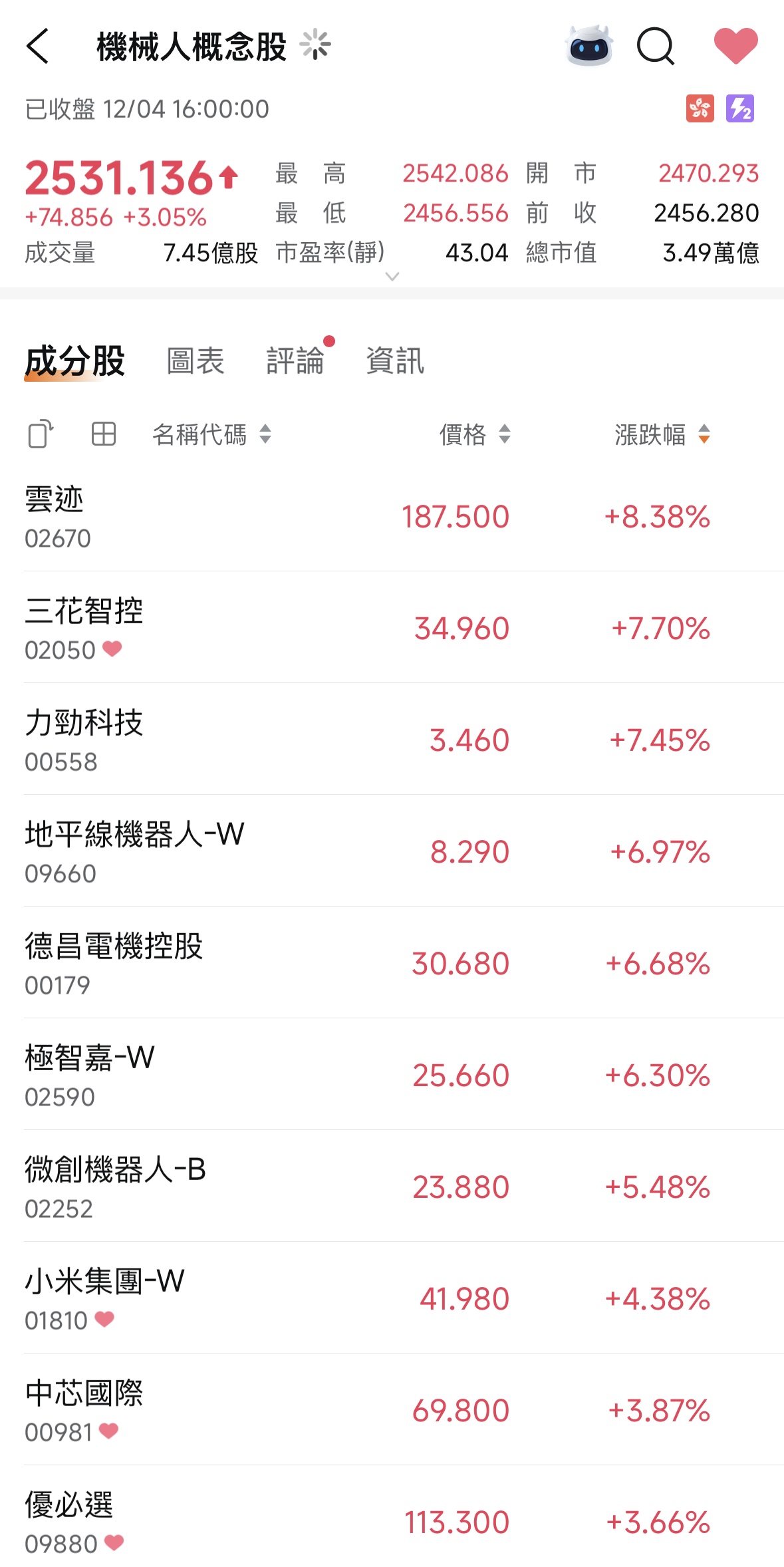Switch to the 圖表 tab
Viewport: 784px width, 1567px height.
click(194, 360)
